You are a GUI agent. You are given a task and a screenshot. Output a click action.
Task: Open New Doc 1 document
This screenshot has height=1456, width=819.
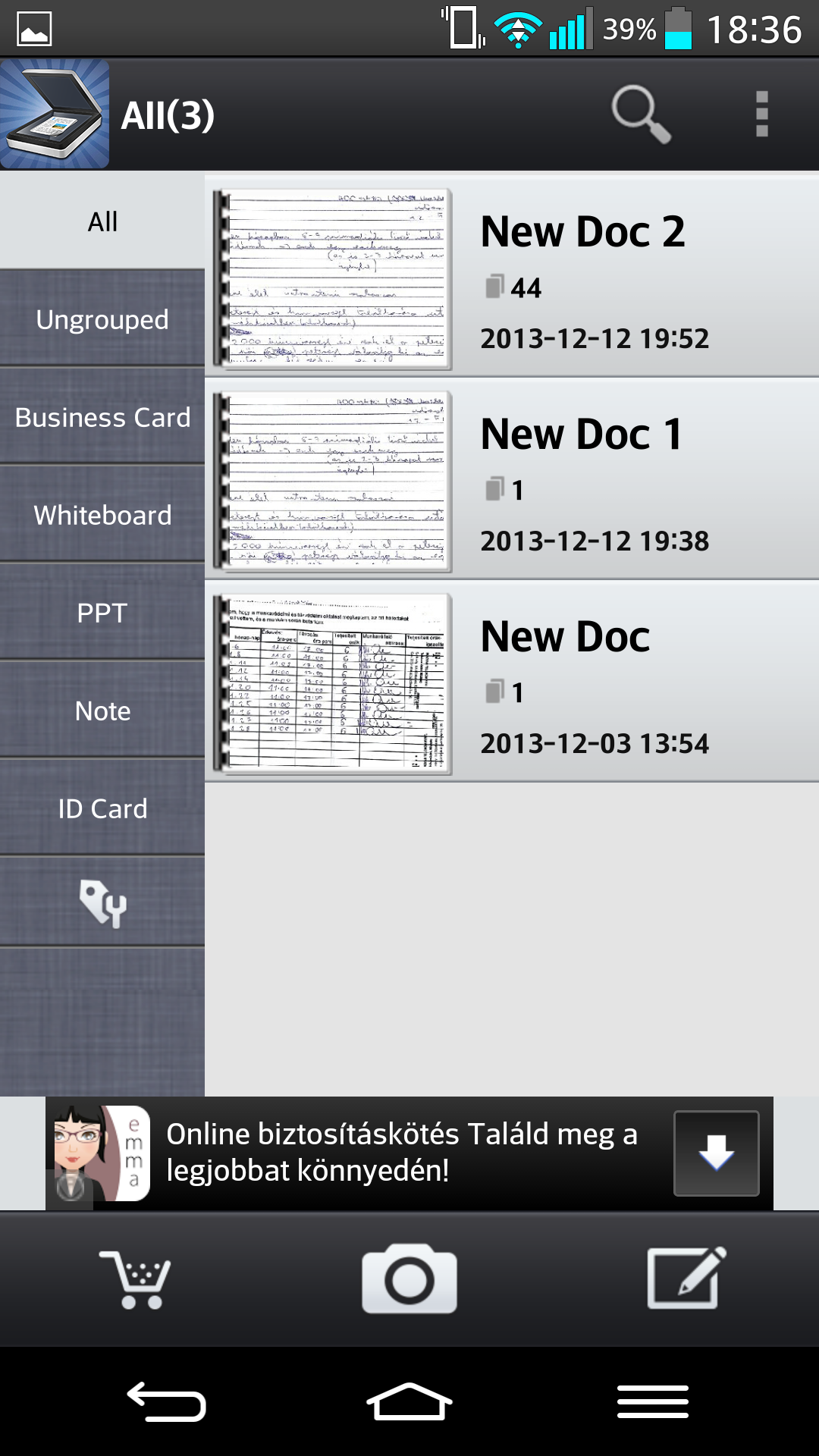point(512,480)
